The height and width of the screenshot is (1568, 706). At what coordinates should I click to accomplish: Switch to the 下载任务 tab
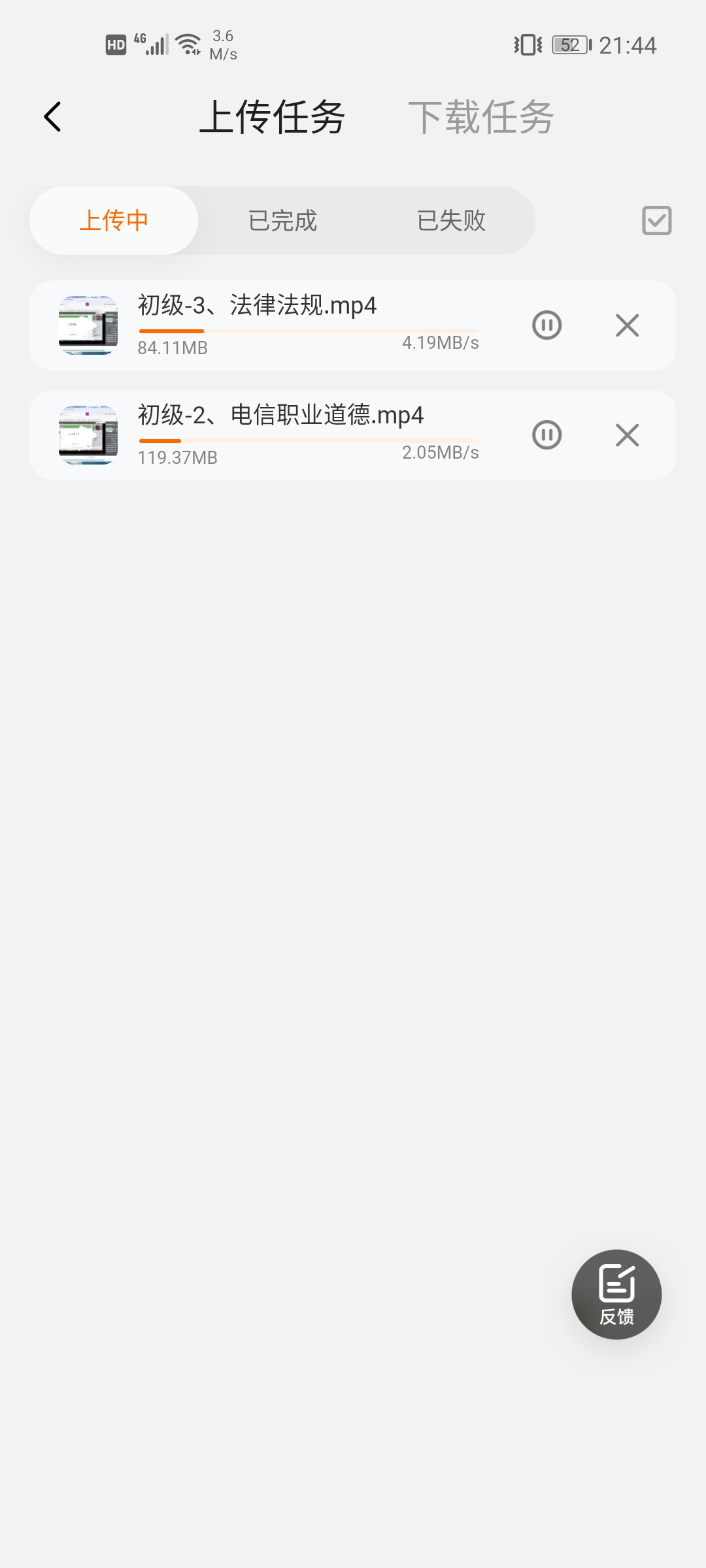click(x=480, y=118)
